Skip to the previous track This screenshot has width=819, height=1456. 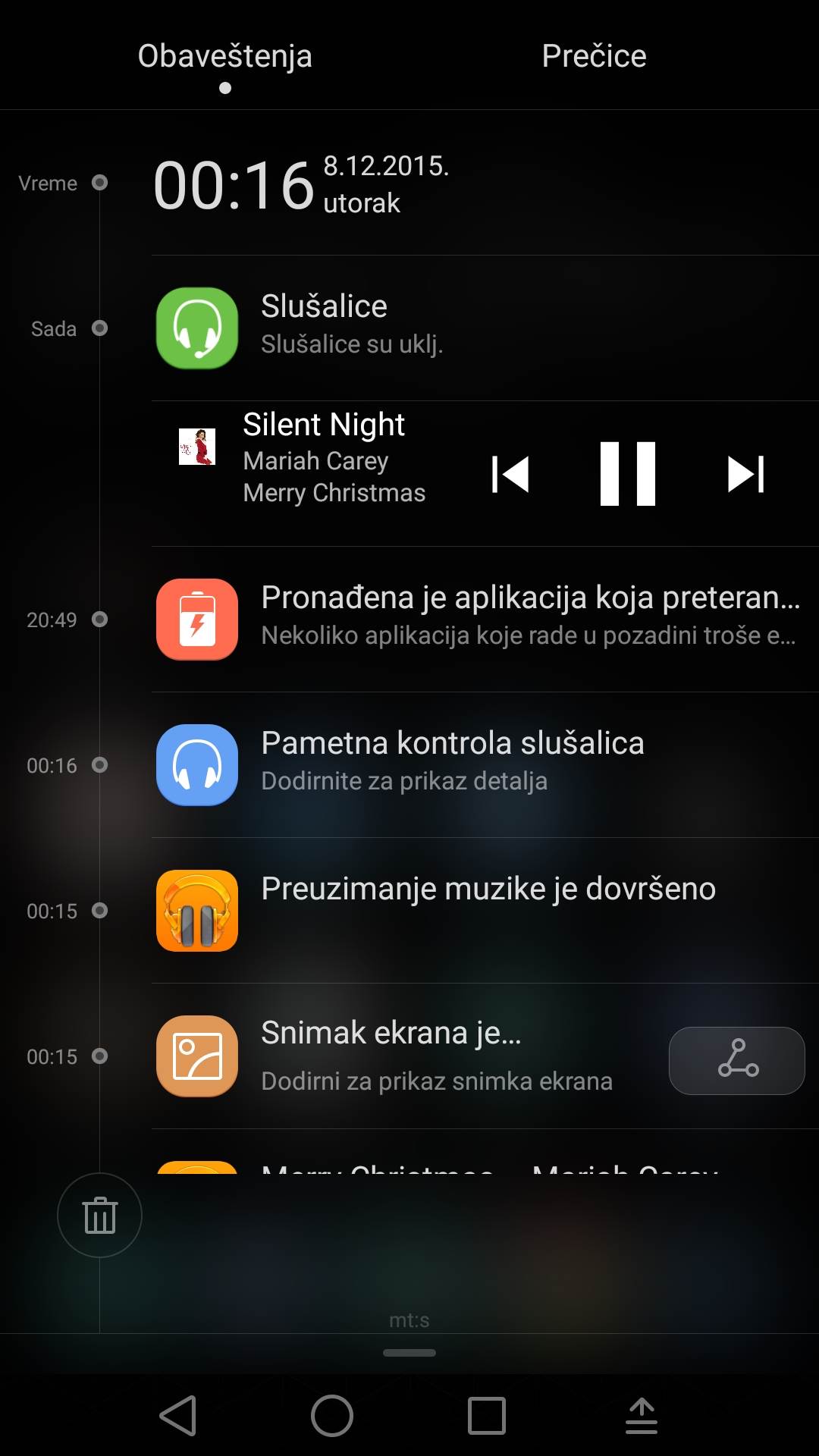coord(510,475)
